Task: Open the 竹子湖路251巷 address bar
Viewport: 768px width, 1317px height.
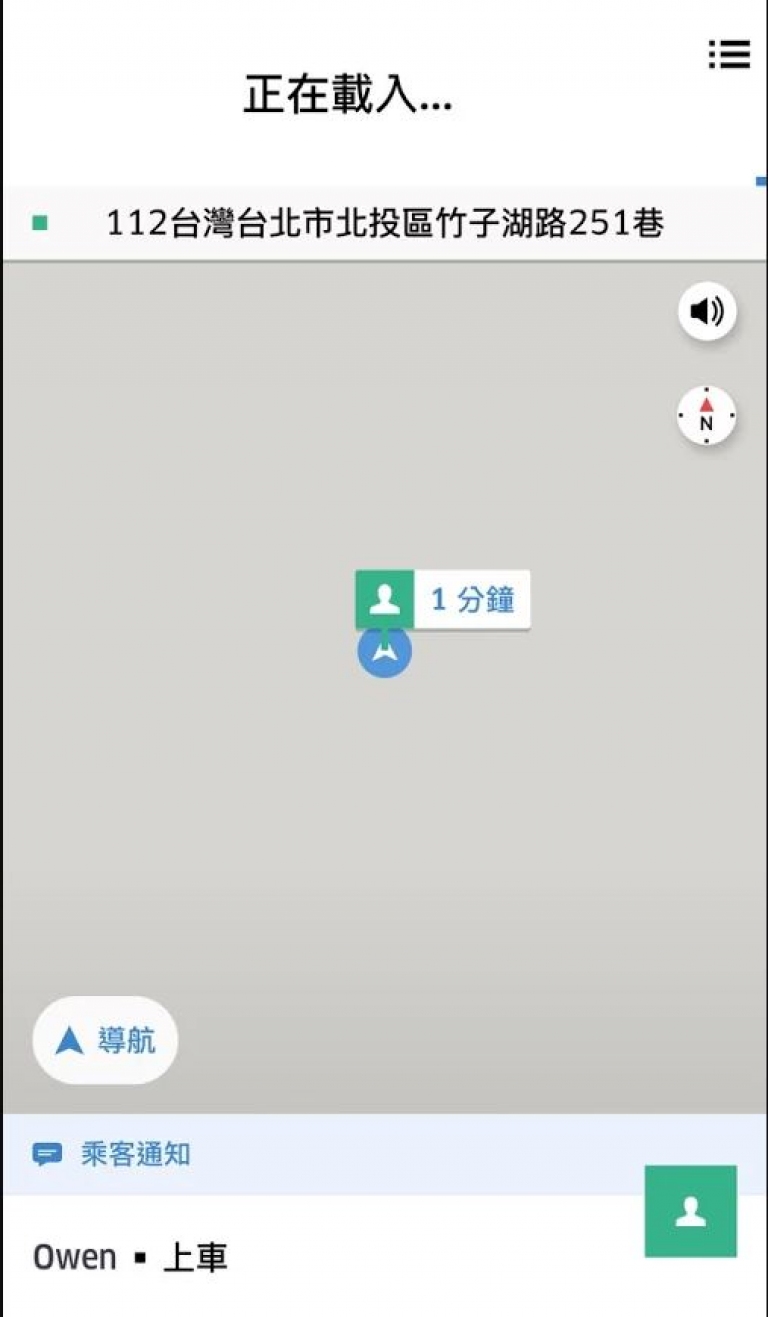Action: point(384,223)
